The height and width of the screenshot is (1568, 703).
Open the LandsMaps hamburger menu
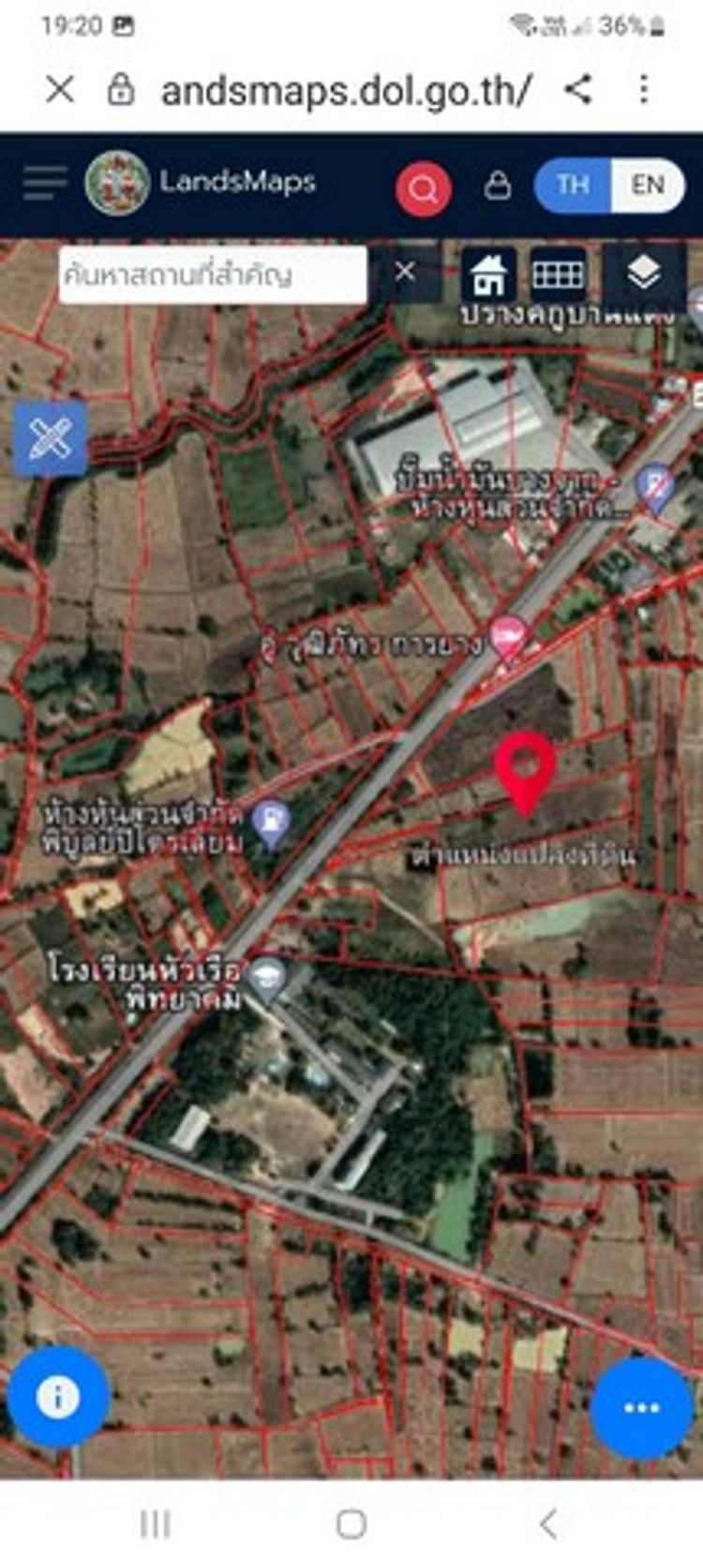click(x=44, y=183)
